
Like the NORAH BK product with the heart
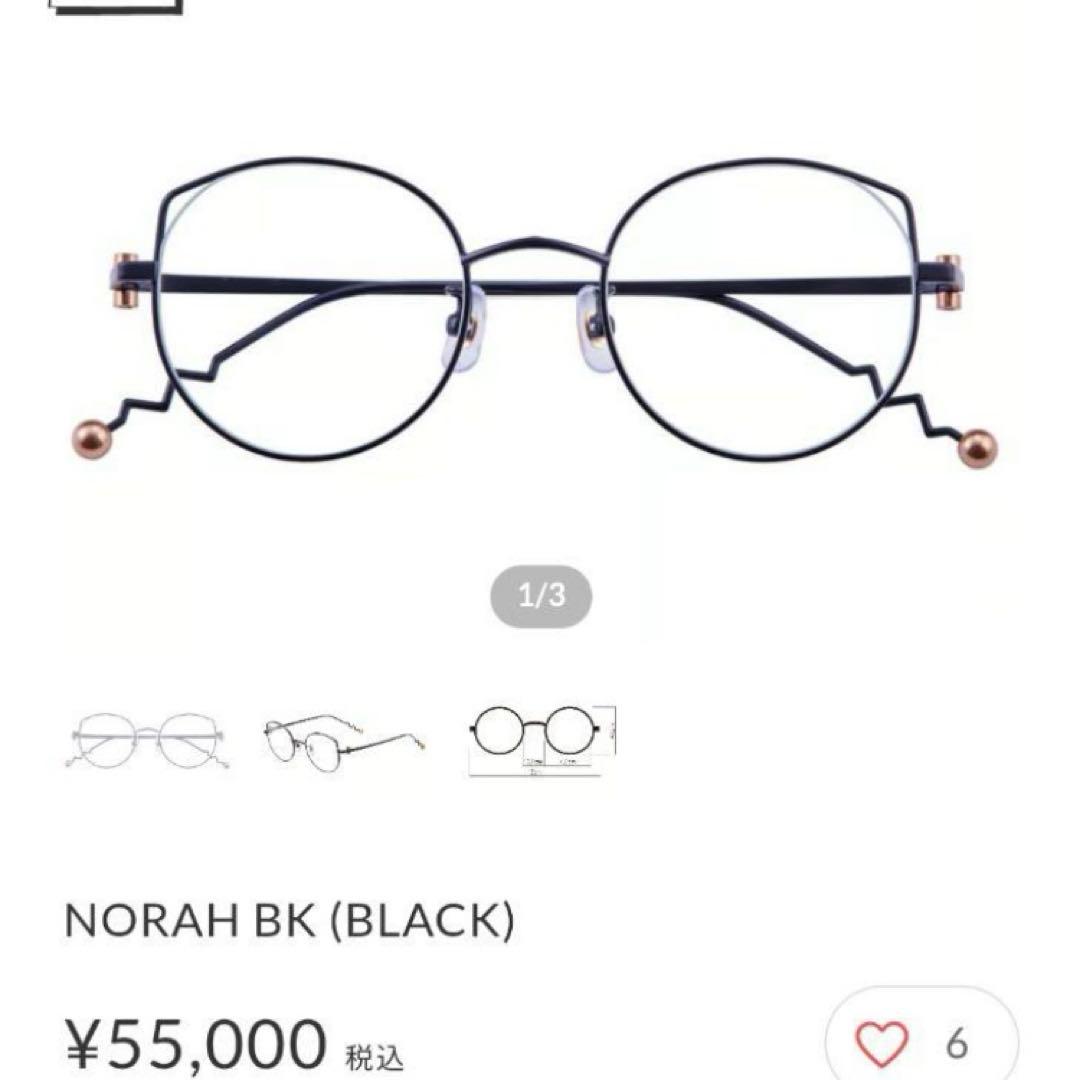pyautogui.click(x=882, y=1043)
